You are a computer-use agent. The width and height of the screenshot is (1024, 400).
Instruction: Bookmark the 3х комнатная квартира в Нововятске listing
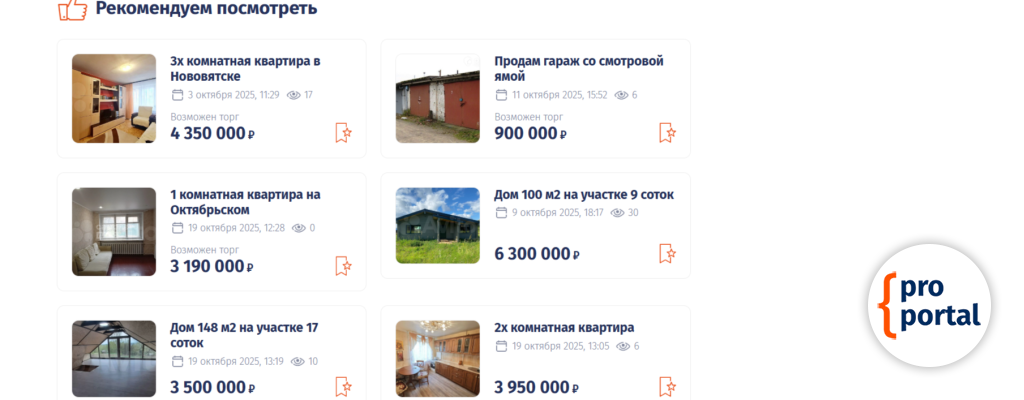pos(343,133)
